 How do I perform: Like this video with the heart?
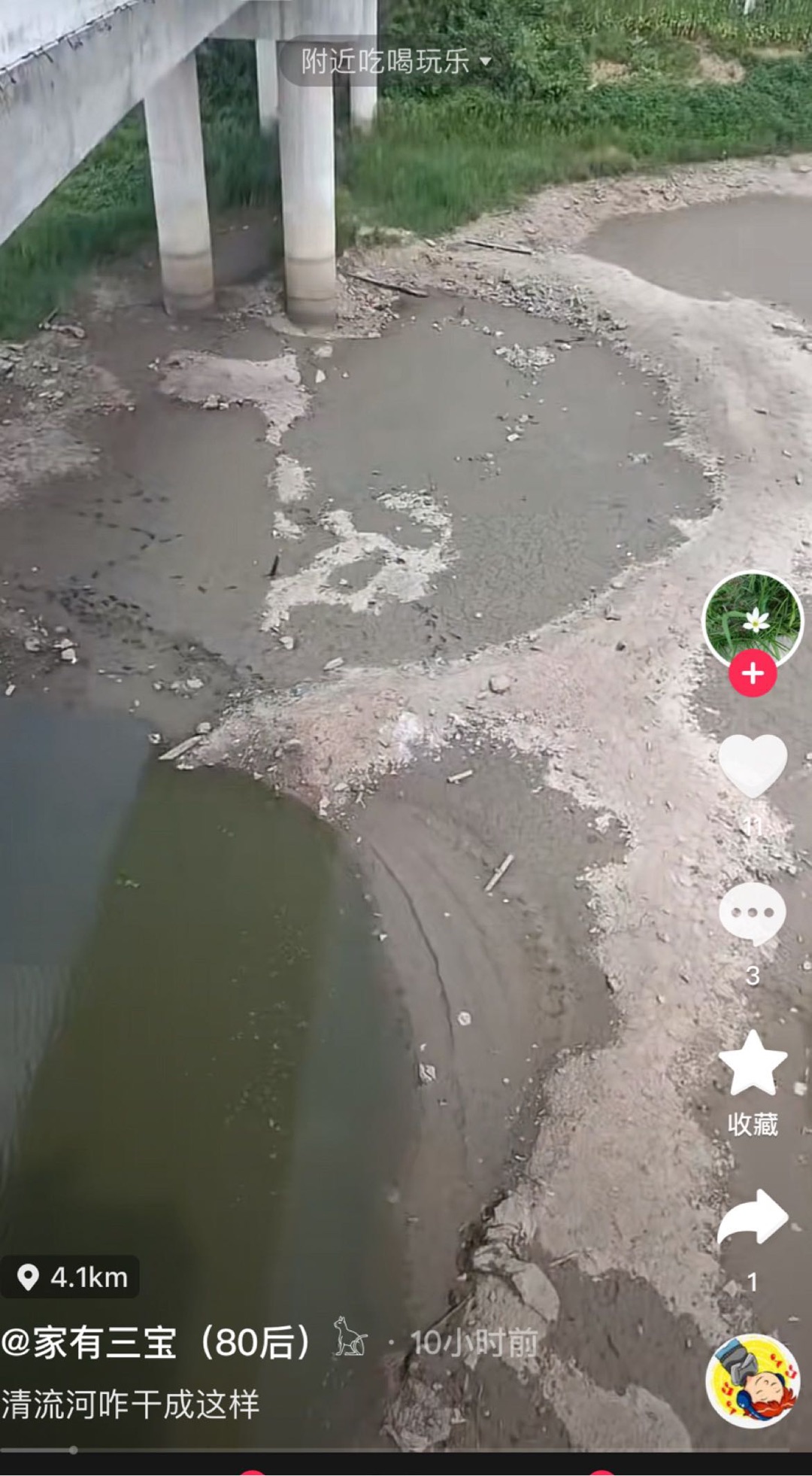click(753, 765)
